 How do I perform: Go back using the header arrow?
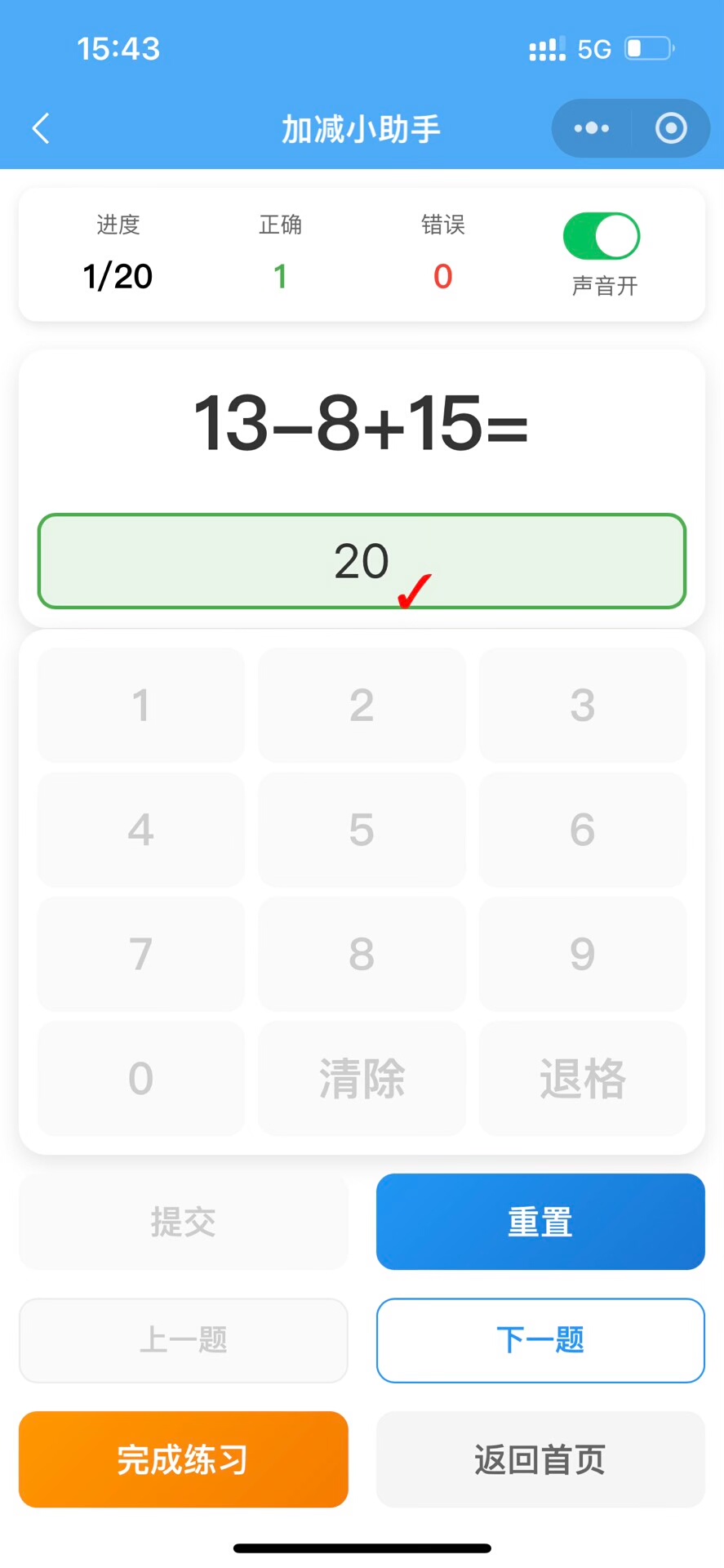[x=41, y=129]
